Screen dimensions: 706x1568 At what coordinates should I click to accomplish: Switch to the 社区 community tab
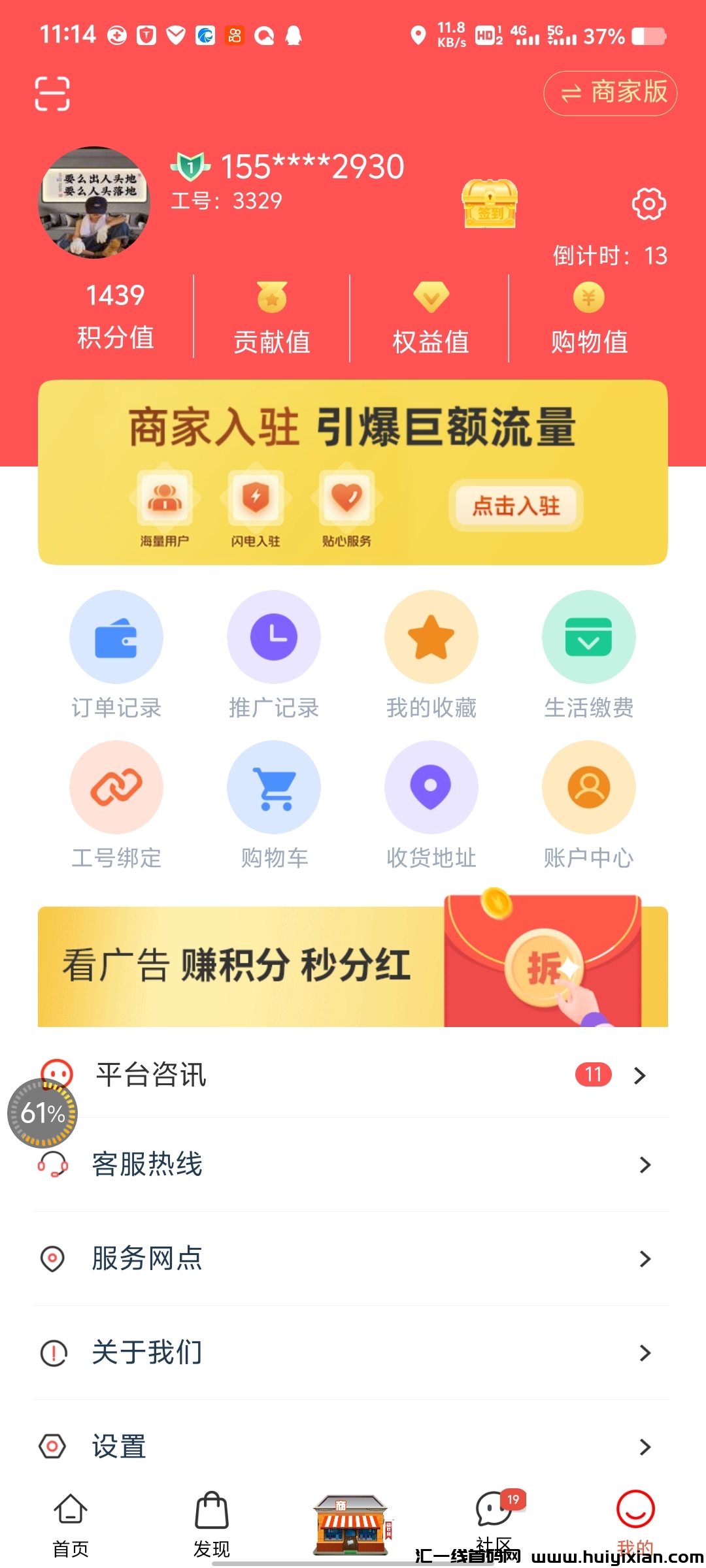tap(494, 1522)
